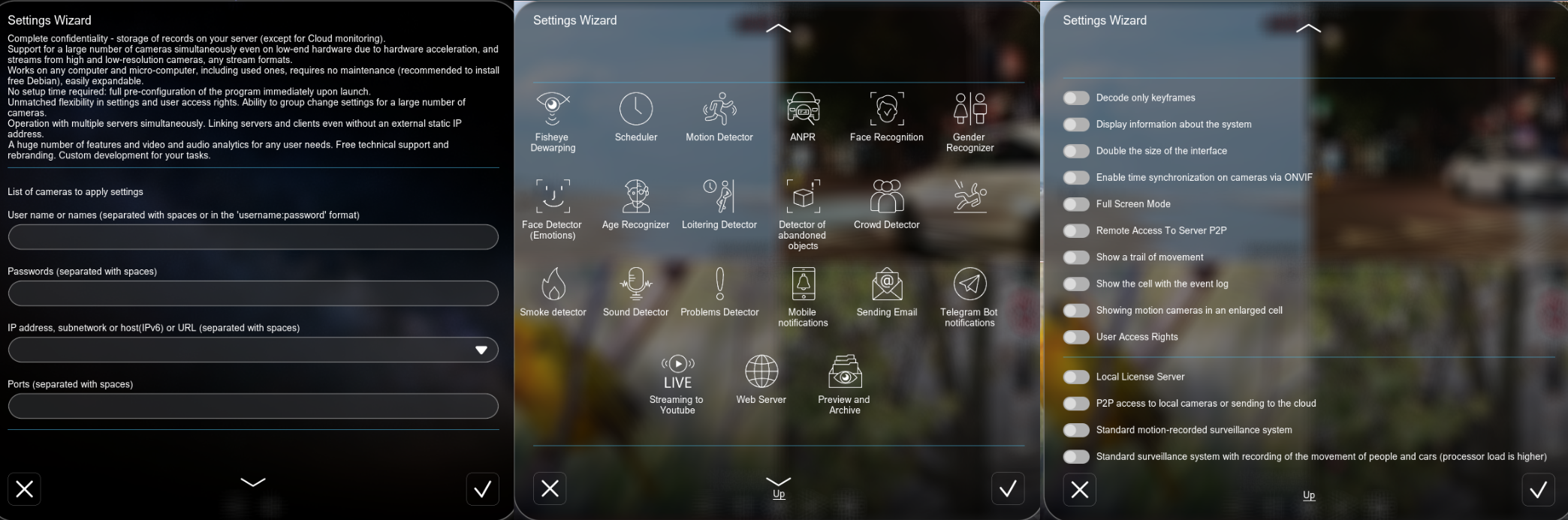Switch on Show a trail of movement
The image size is (1568, 520).
[1076, 257]
